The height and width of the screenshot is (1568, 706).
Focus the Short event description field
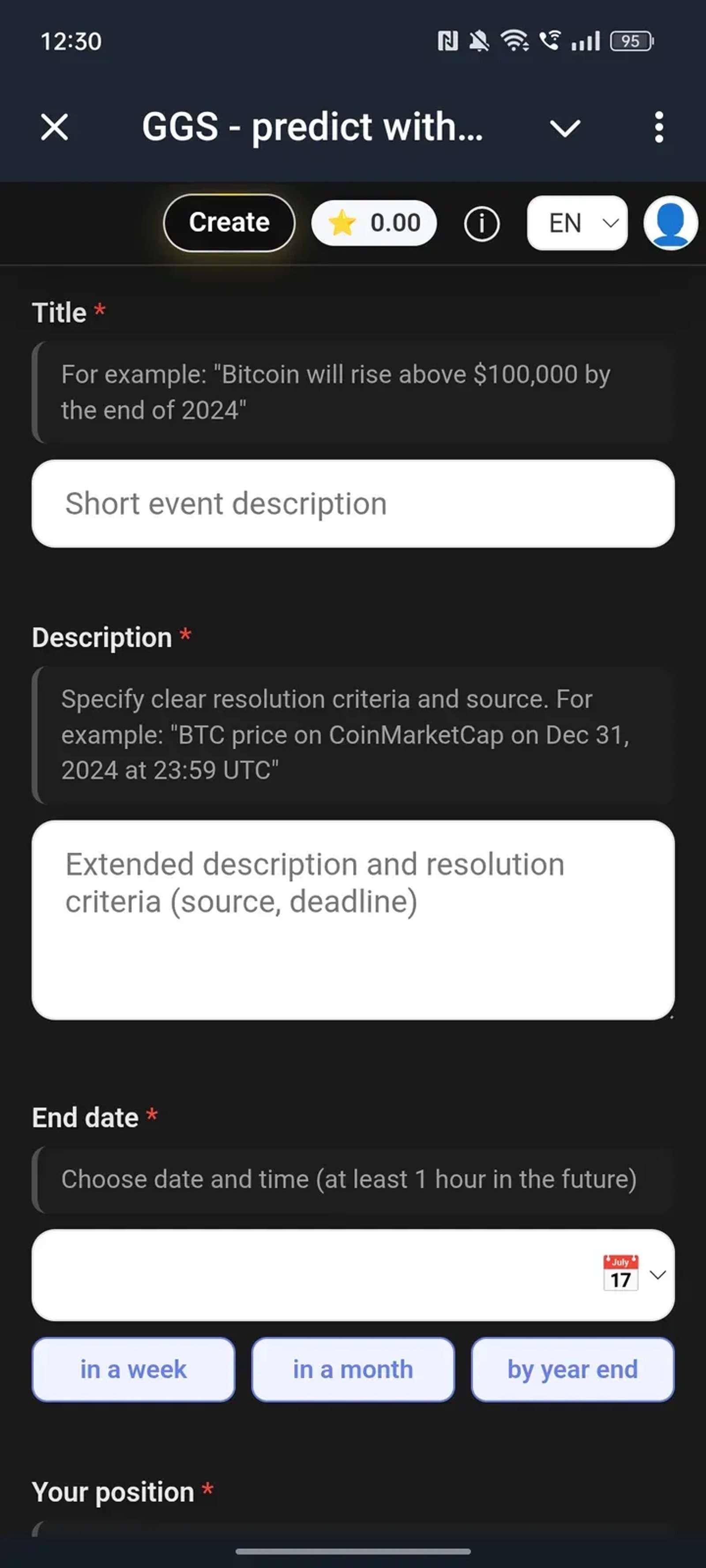[353, 504]
